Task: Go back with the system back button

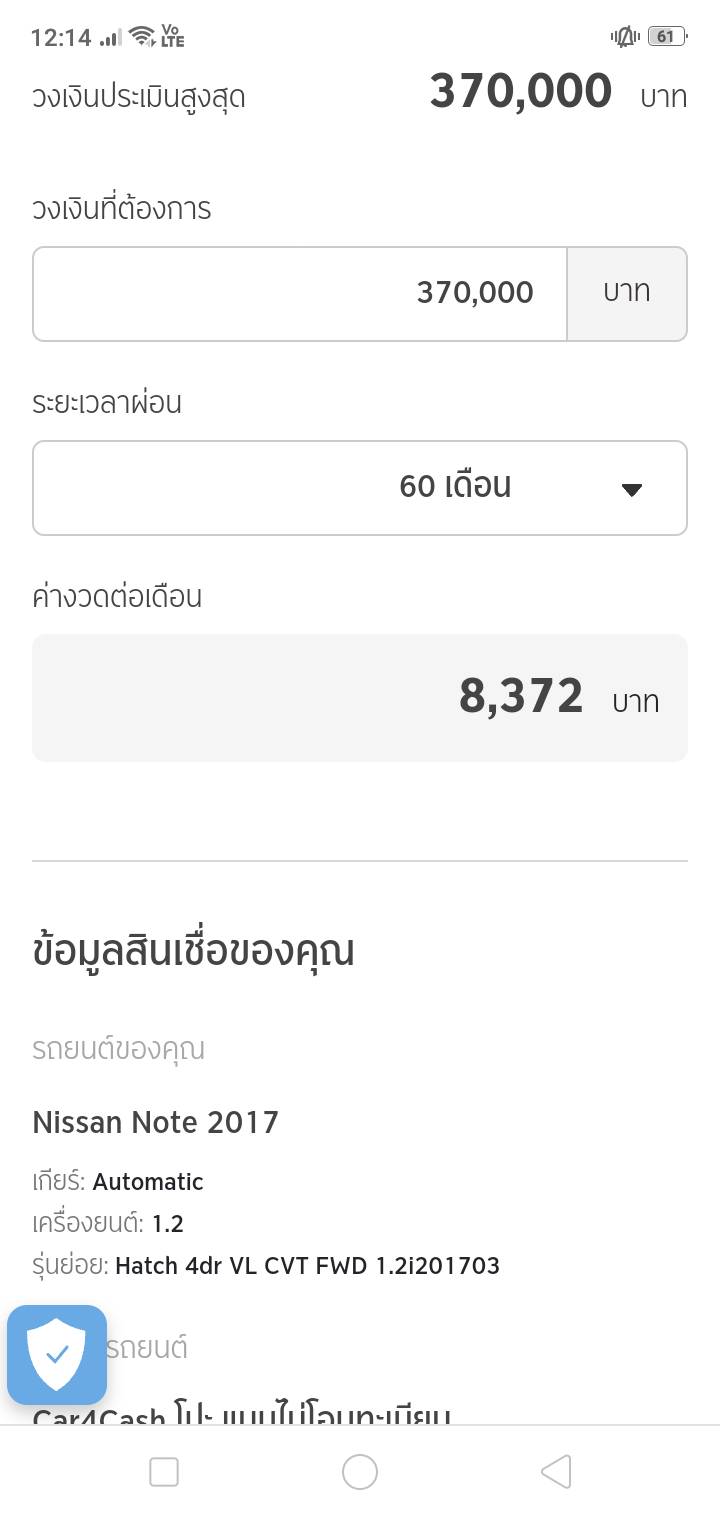Action: pyautogui.click(x=556, y=1472)
